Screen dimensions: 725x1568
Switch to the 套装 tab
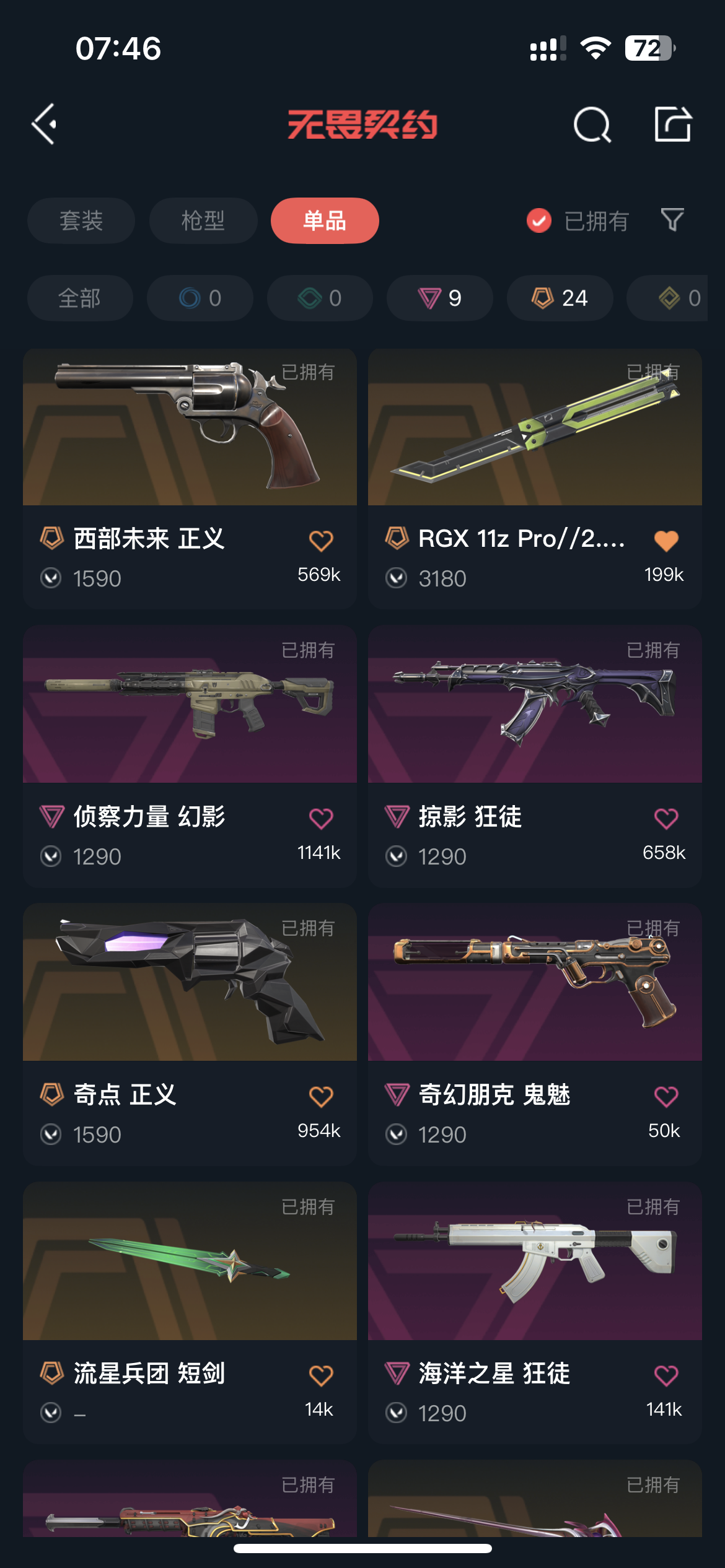81,220
